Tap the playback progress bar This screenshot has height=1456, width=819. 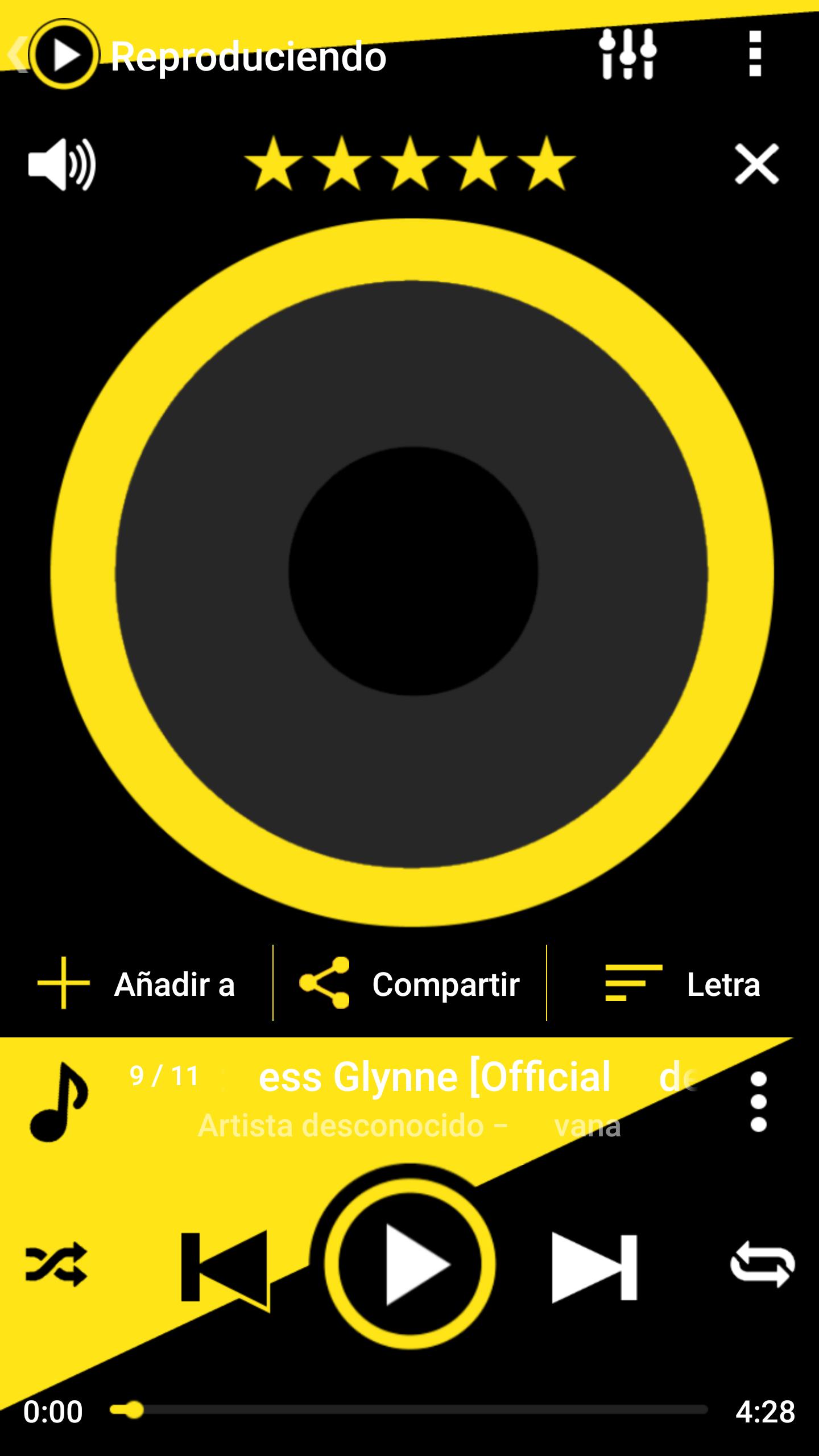pos(409,1410)
